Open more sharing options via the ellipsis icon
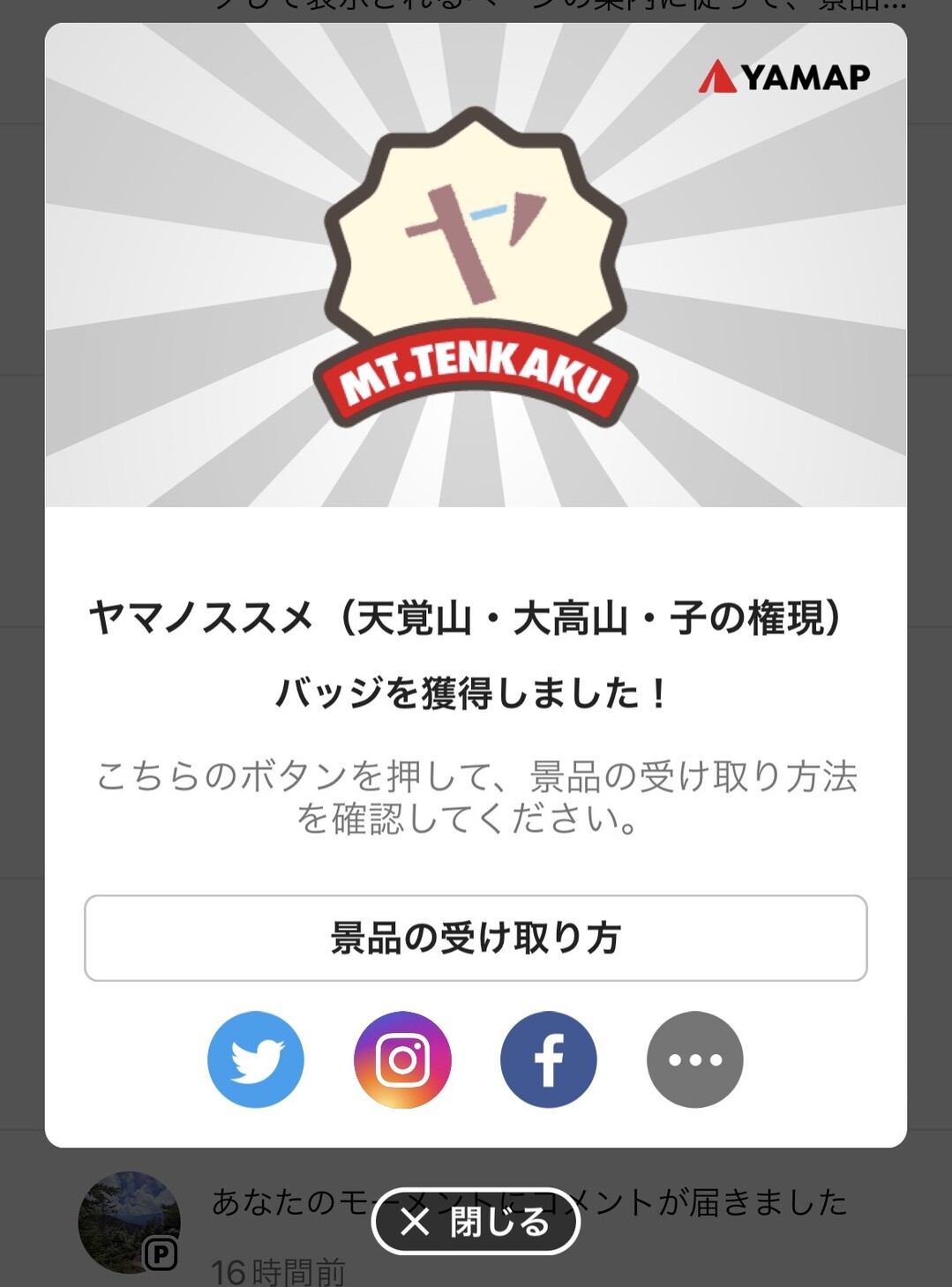This screenshot has width=952, height=1287. [x=694, y=1059]
